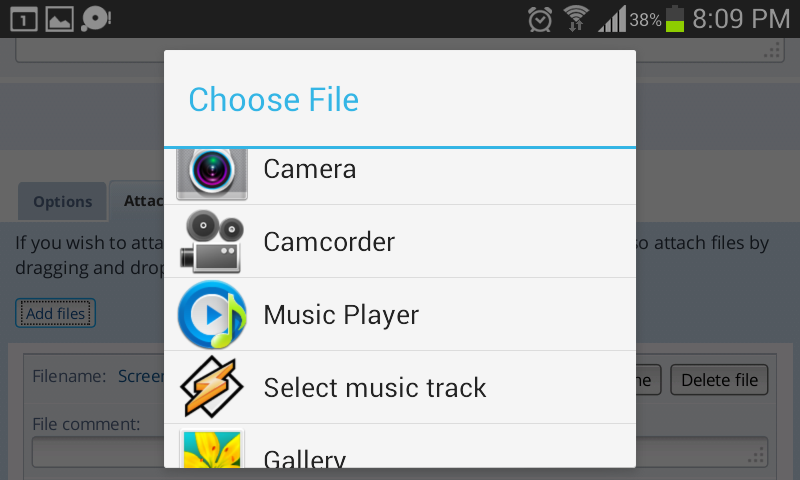Viewport: 800px width, 480px height.
Task: Pick Gallery as the file source
Action: pyautogui.click(x=400, y=452)
